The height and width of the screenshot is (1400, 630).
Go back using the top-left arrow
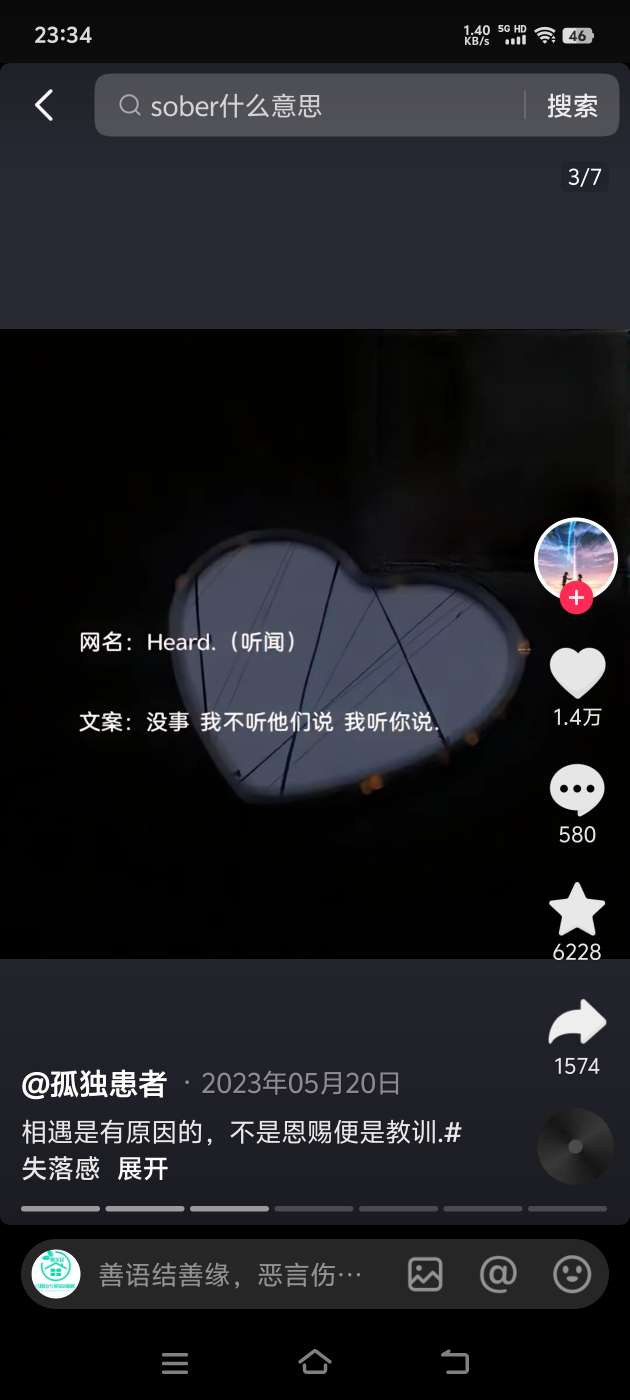pyautogui.click(x=44, y=105)
